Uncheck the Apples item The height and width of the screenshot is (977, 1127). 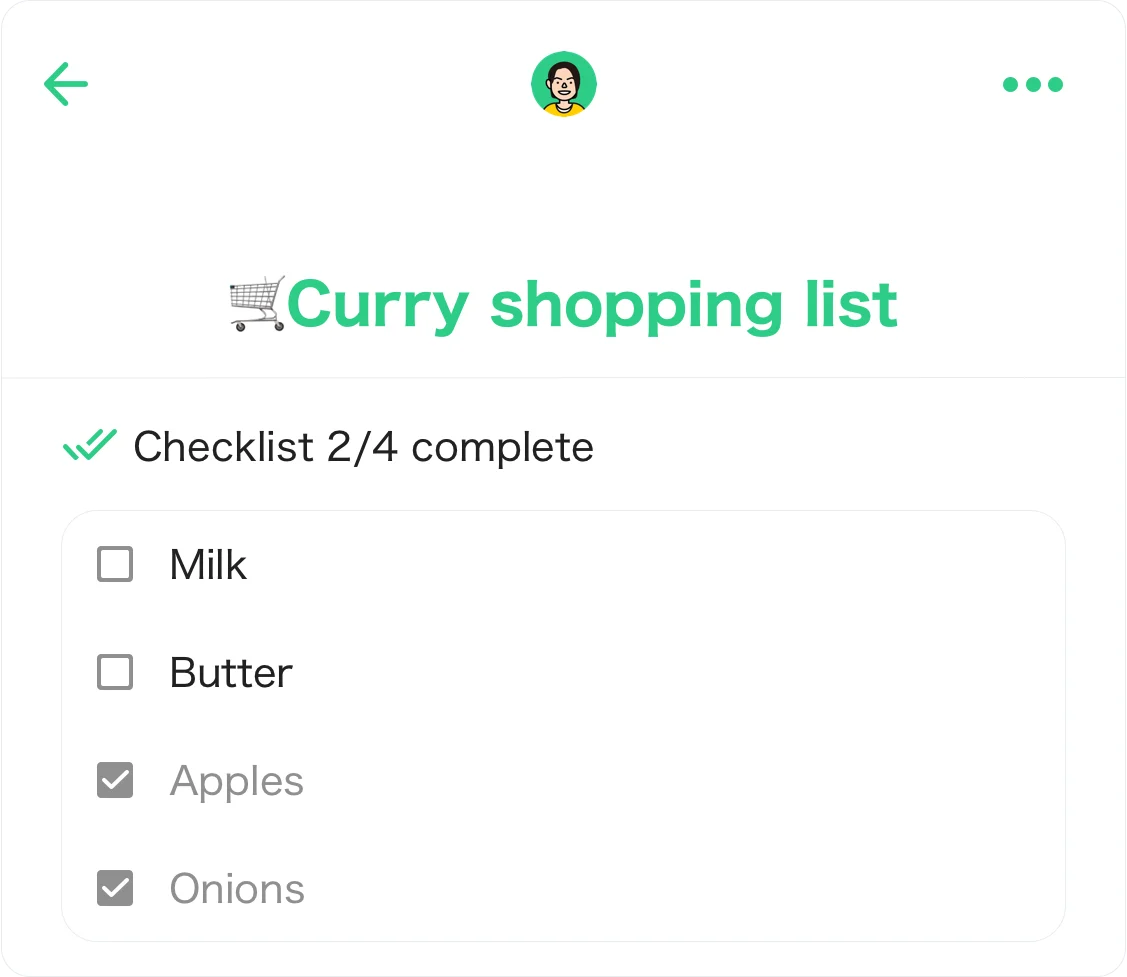point(115,780)
